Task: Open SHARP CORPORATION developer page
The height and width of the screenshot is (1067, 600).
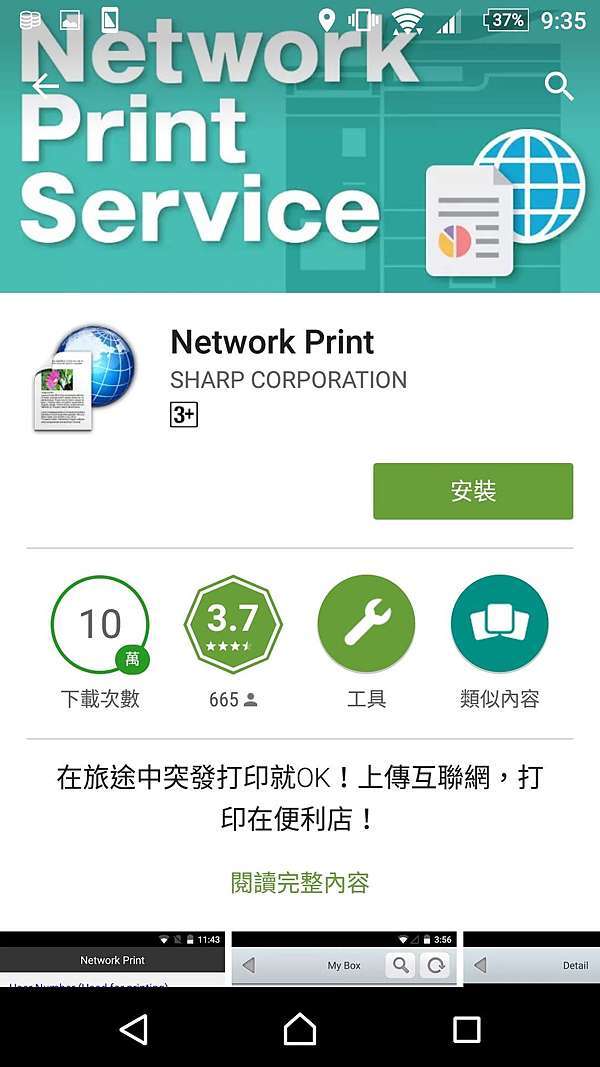Action: pyautogui.click(x=288, y=380)
